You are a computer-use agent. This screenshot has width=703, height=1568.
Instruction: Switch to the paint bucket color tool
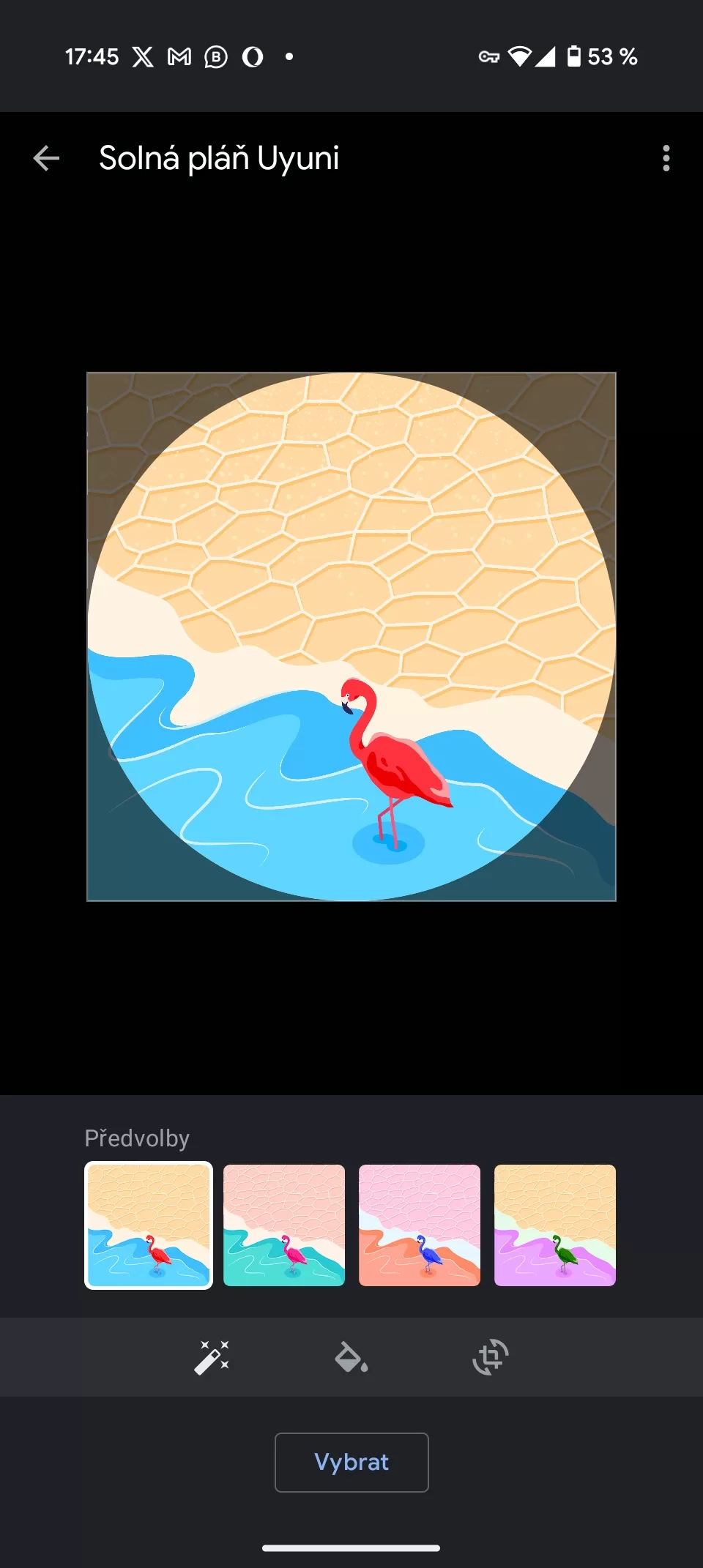point(351,1357)
